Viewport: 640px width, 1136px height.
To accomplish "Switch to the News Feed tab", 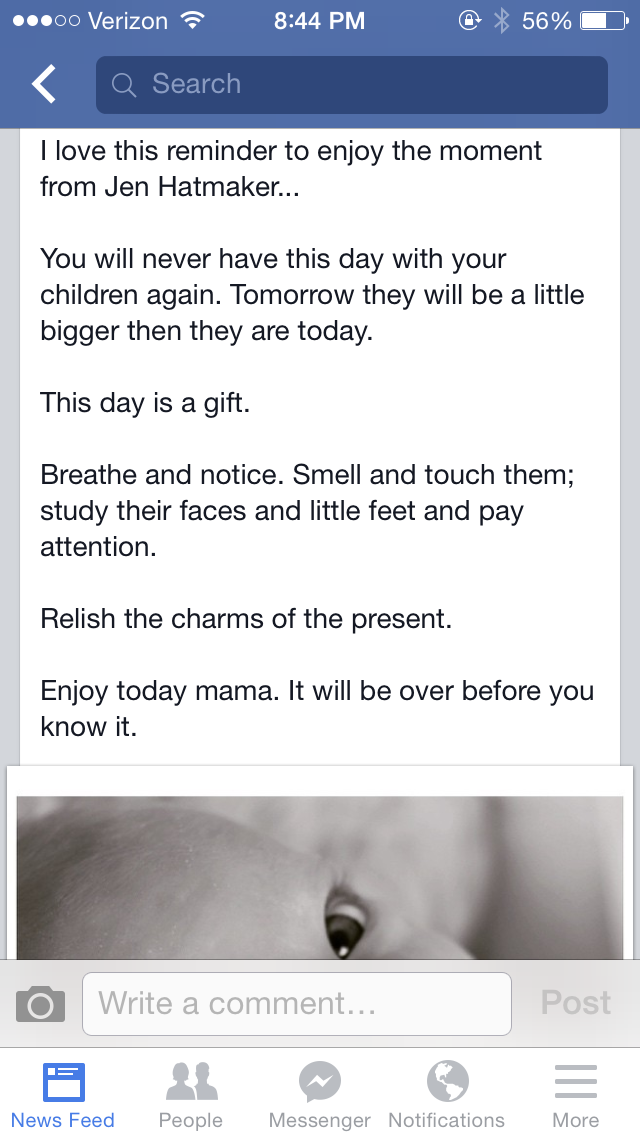I will pyautogui.click(x=63, y=1094).
